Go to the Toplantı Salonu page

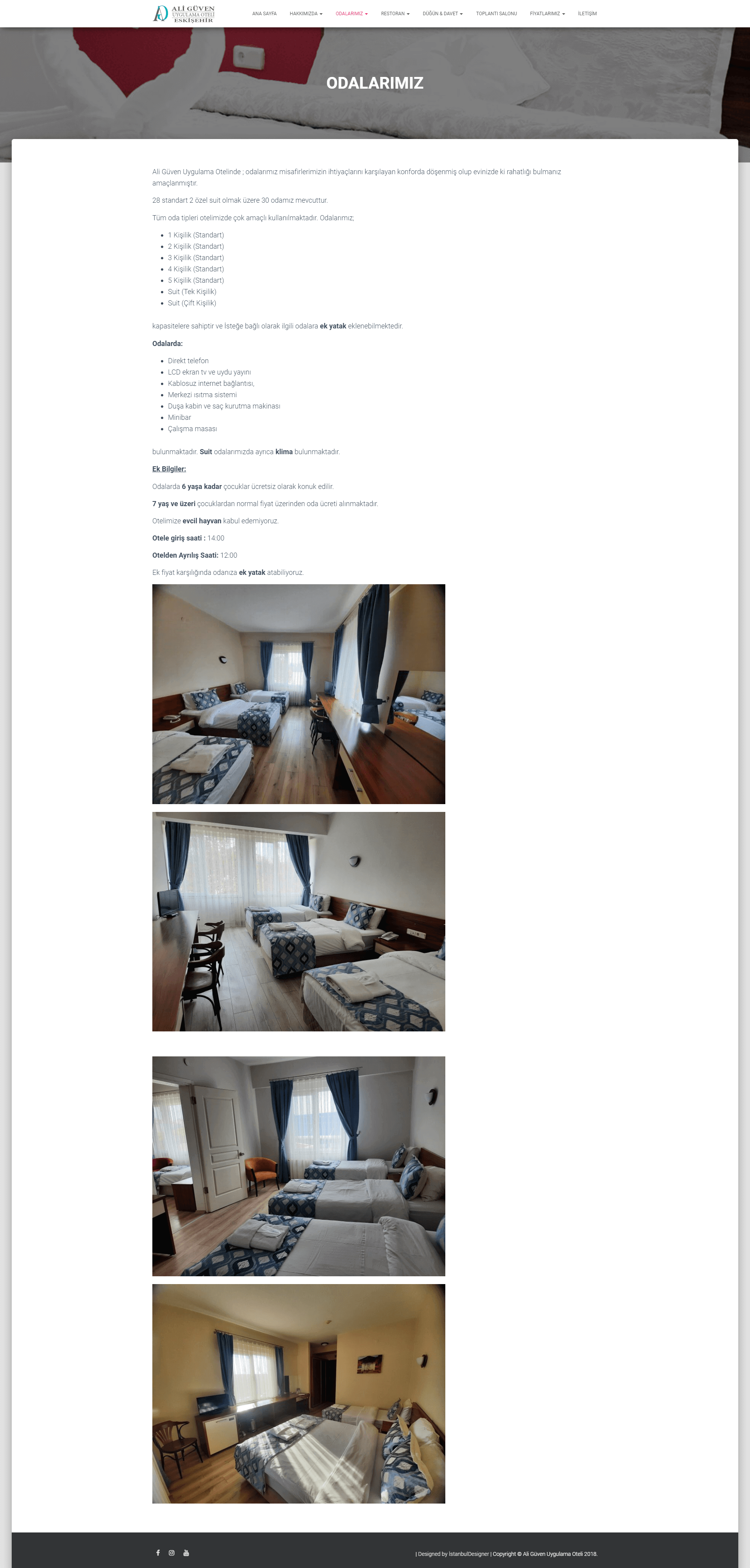(496, 13)
